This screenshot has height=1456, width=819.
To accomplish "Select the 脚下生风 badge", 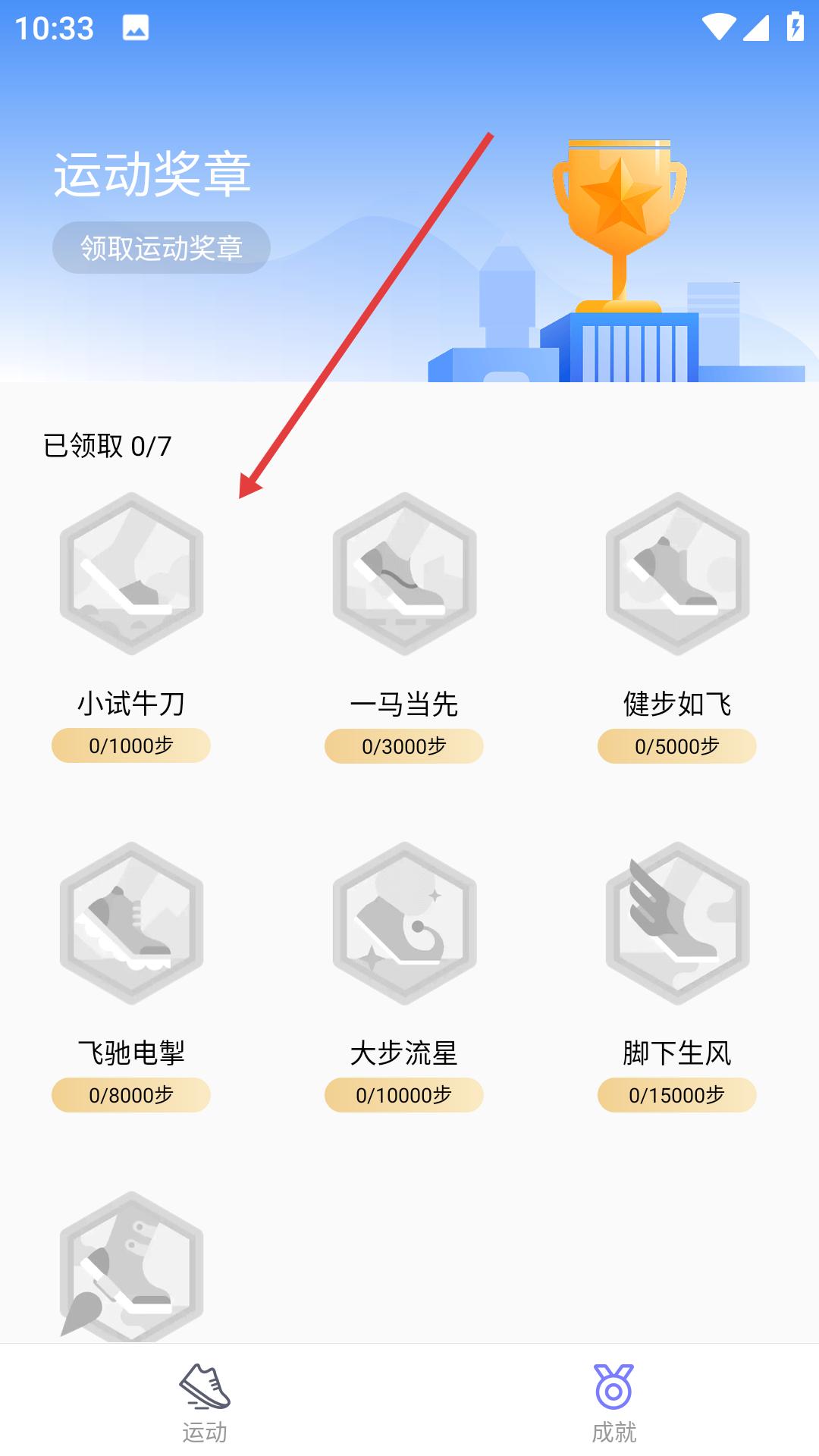I will [677, 923].
